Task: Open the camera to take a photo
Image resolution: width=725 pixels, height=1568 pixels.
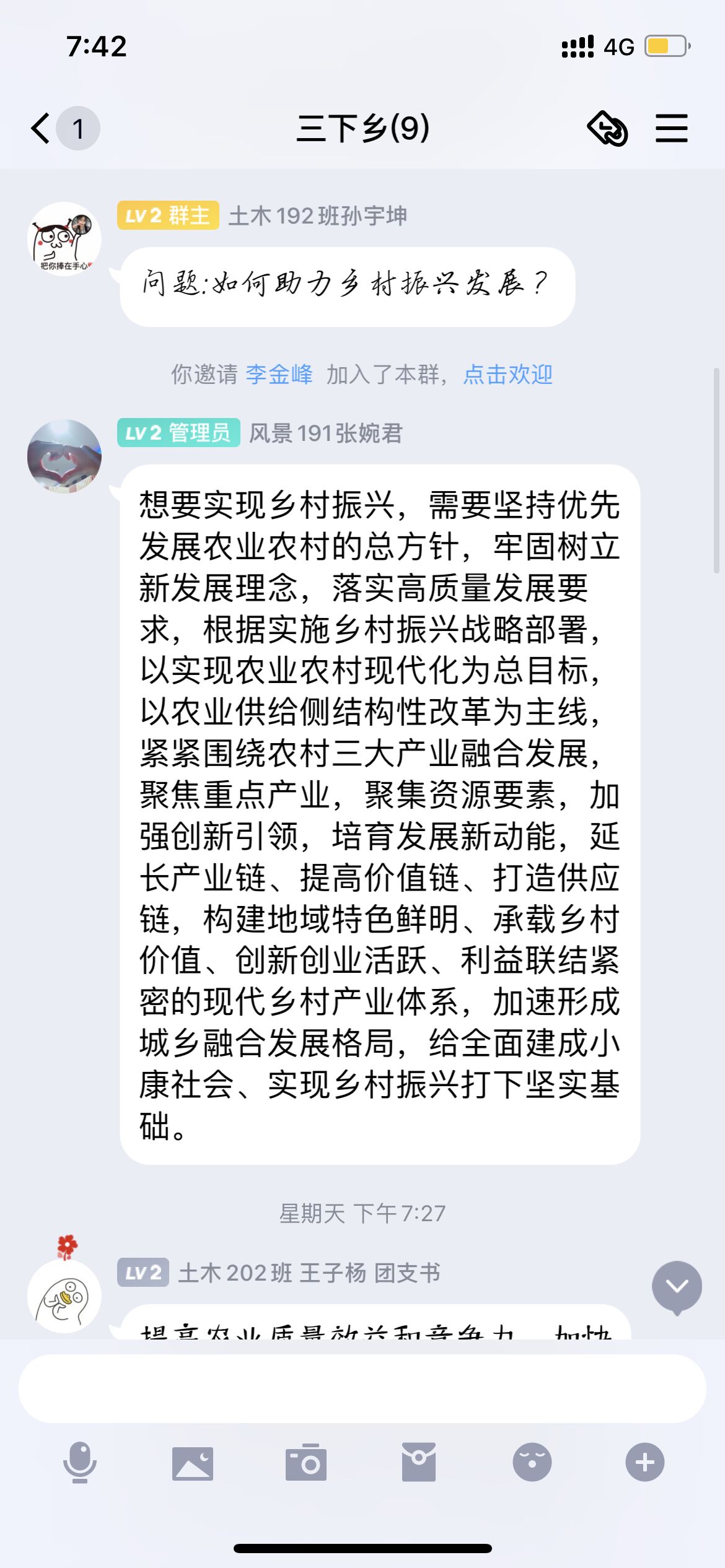Action: click(306, 1463)
